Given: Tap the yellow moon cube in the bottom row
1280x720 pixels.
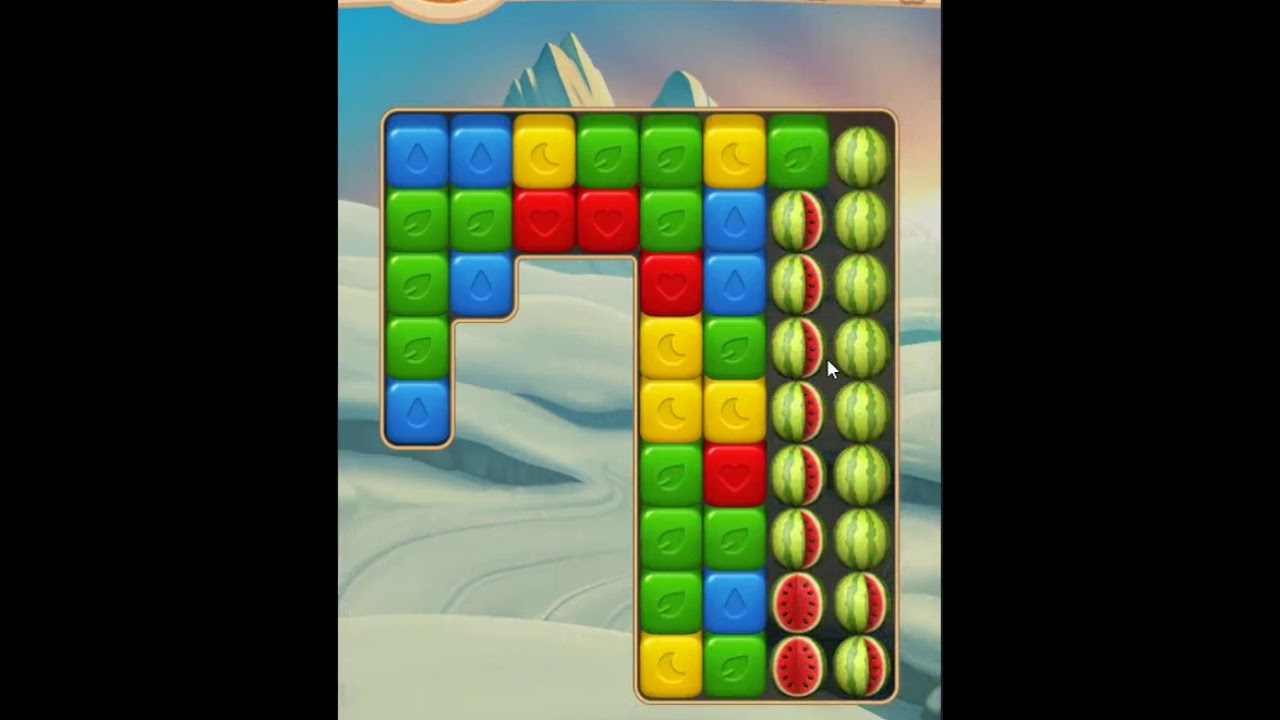Looking at the screenshot, I should coord(670,666).
